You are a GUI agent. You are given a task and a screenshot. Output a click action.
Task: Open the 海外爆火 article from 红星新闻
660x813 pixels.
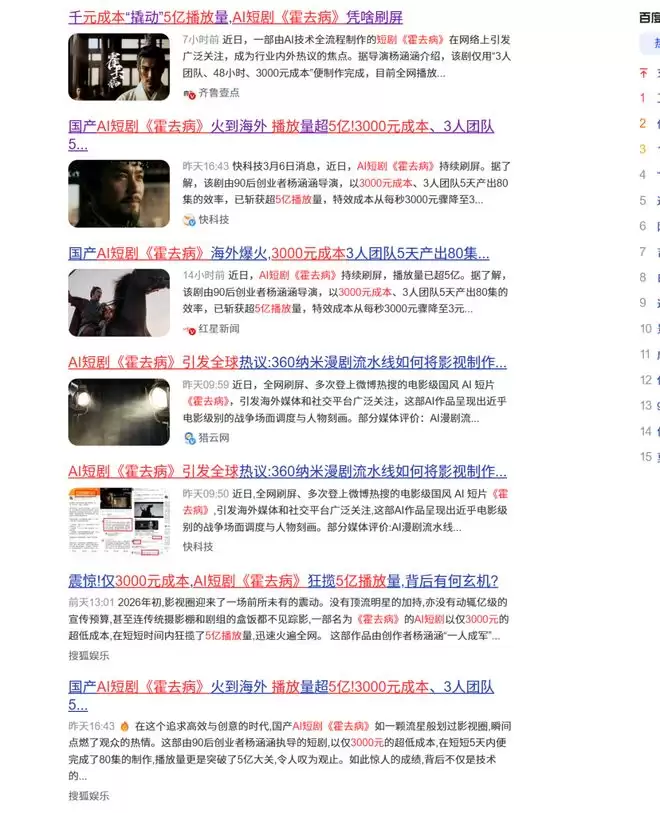click(279, 253)
